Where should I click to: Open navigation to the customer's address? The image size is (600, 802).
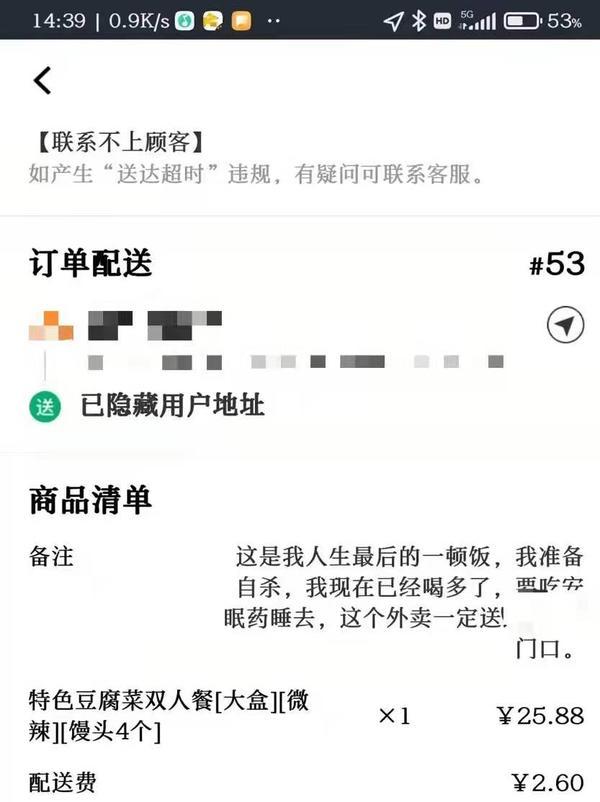tap(565, 325)
